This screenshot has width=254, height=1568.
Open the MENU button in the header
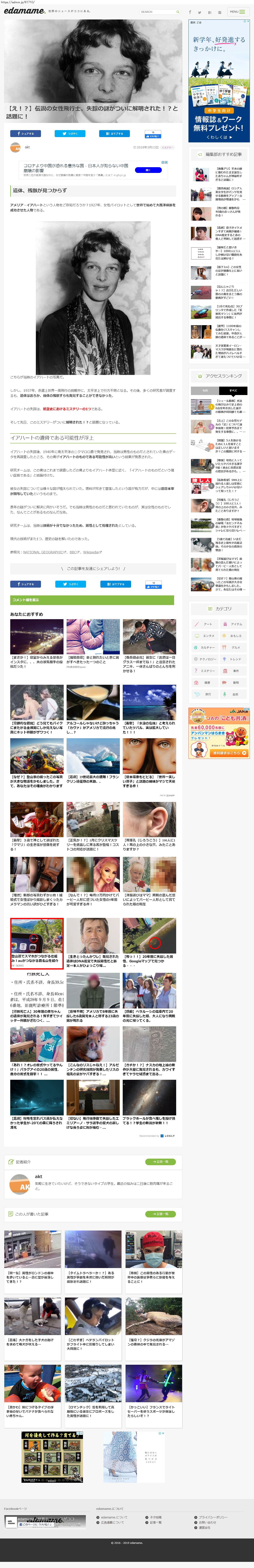pyautogui.click(x=236, y=11)
